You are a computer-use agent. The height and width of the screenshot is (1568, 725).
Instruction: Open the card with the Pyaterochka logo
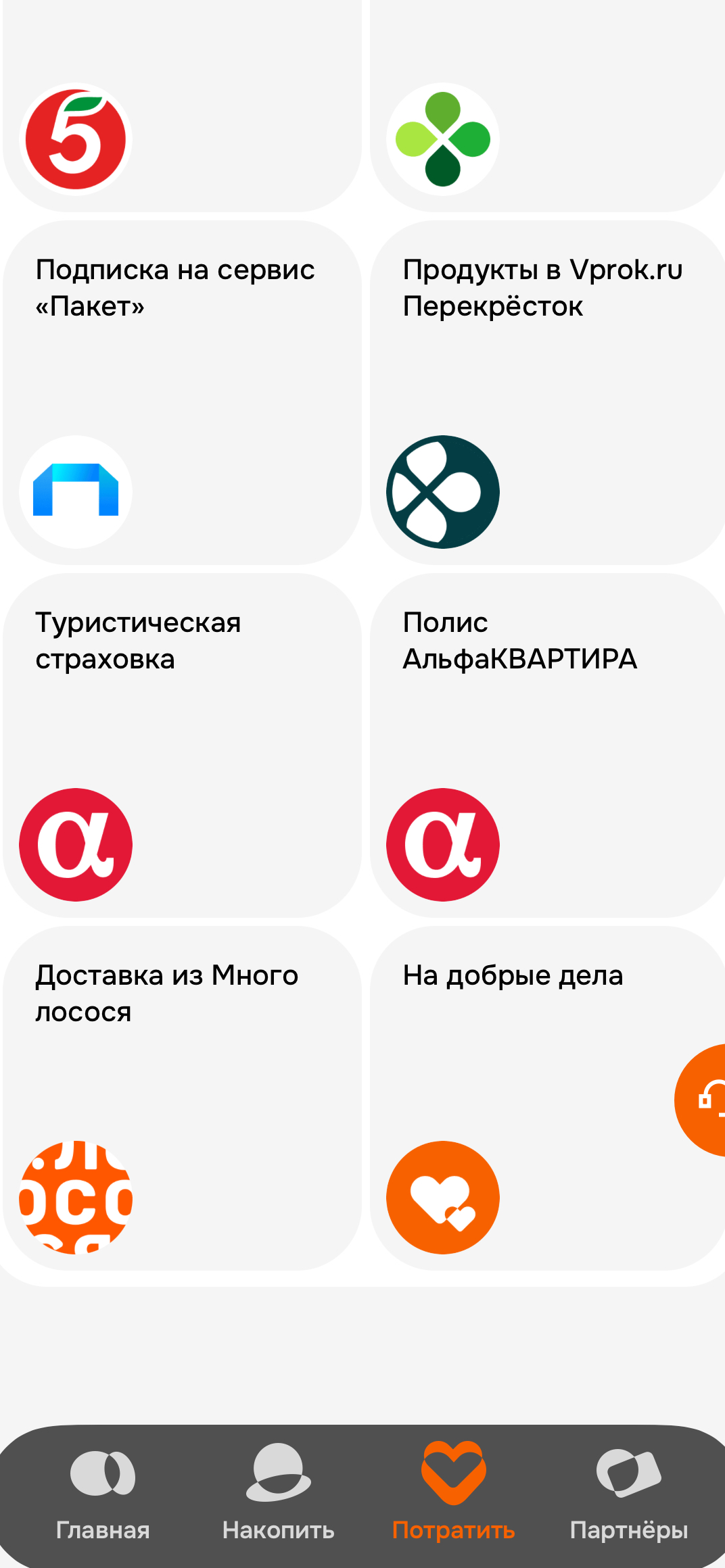(x=182, y=106)
